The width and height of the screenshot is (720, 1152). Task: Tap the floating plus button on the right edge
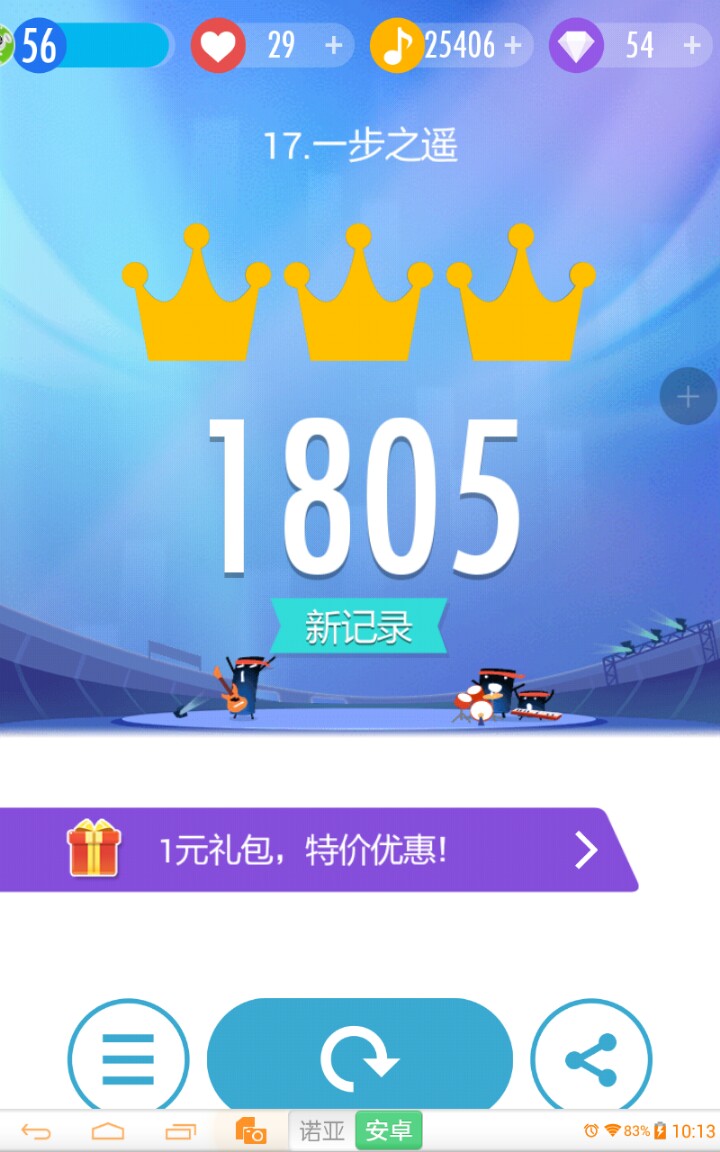click(x=688, y=397)
